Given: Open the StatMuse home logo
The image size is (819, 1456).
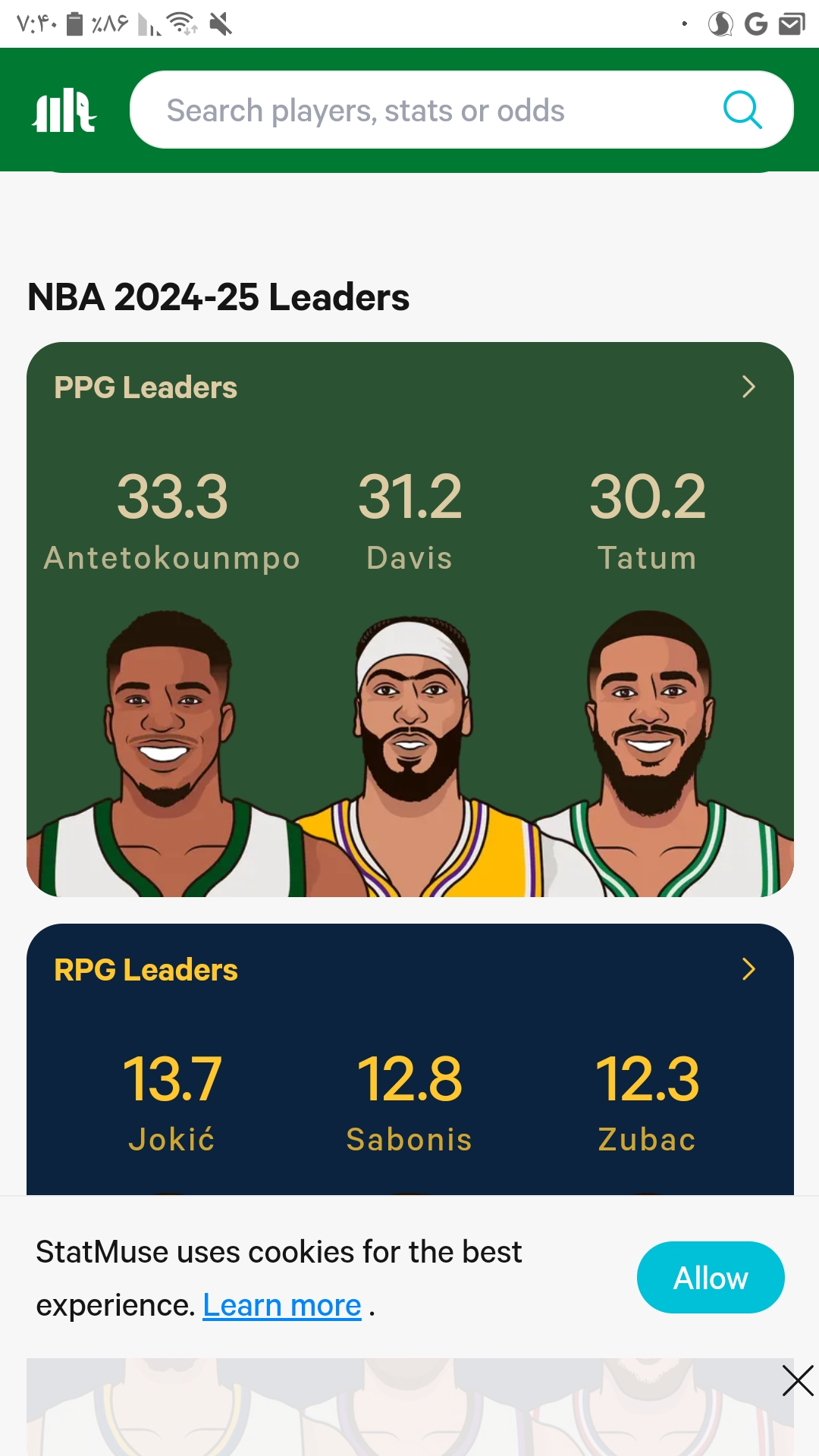Looking at the screenshot, I should coord(64,110).
